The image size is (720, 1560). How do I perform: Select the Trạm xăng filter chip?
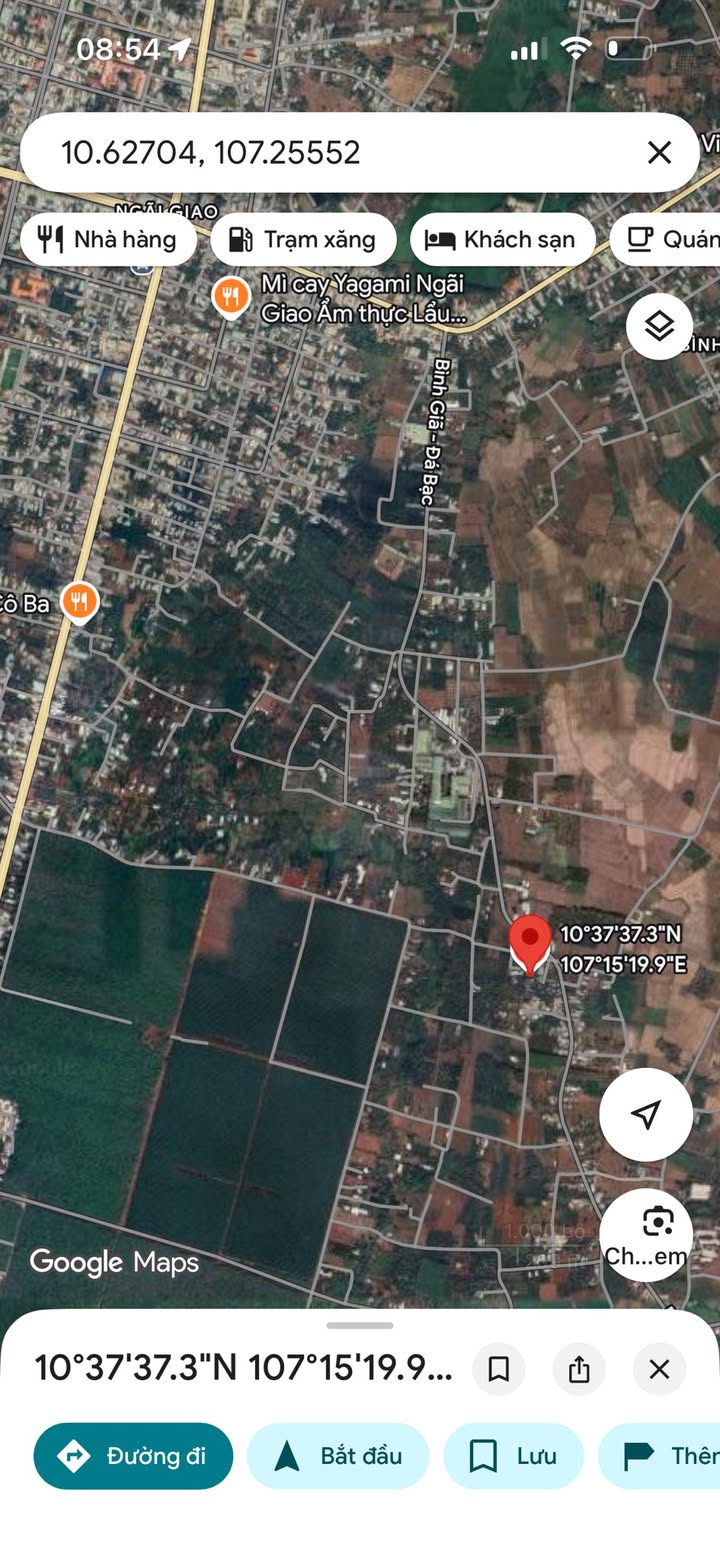pyautogui.click(x=303, y=239)
